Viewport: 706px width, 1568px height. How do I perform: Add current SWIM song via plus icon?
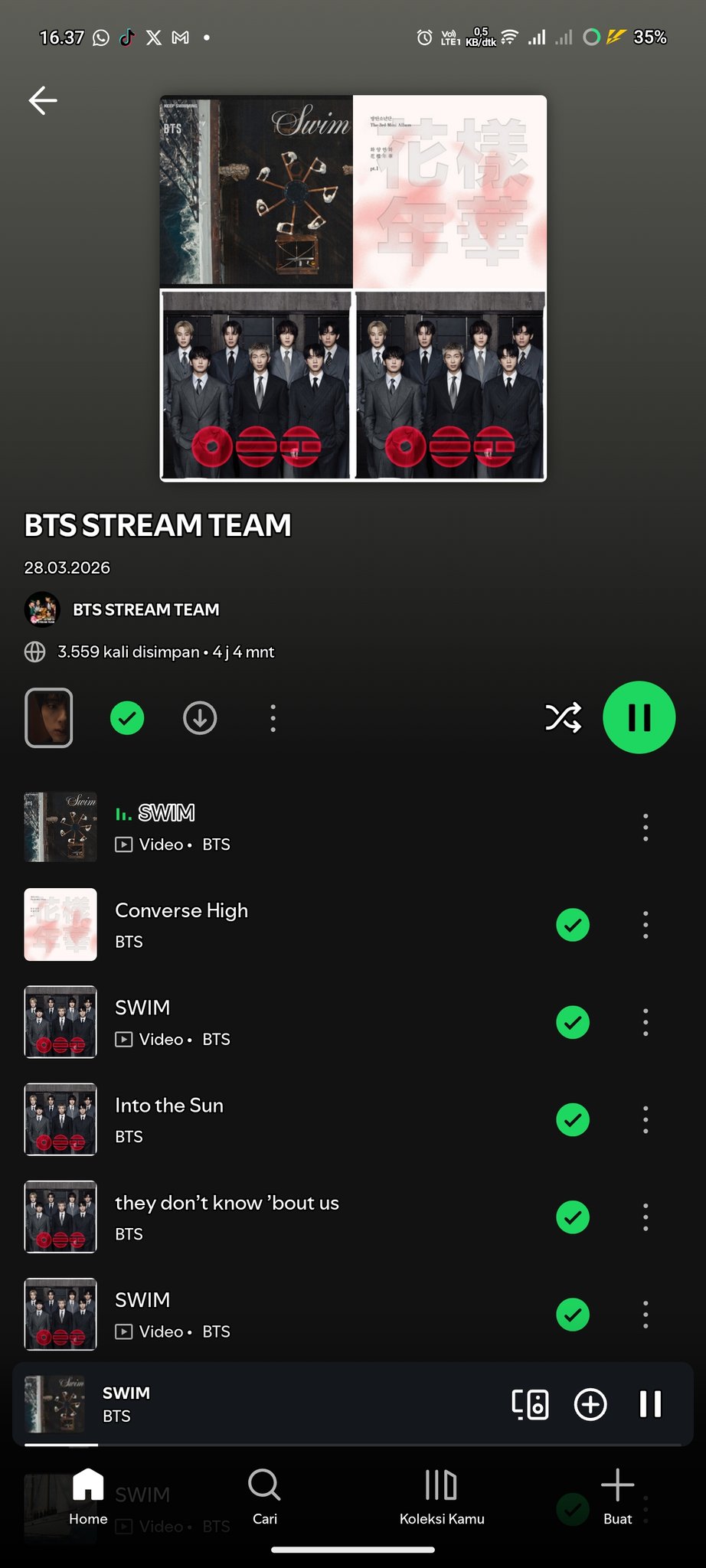point(590,1404)
